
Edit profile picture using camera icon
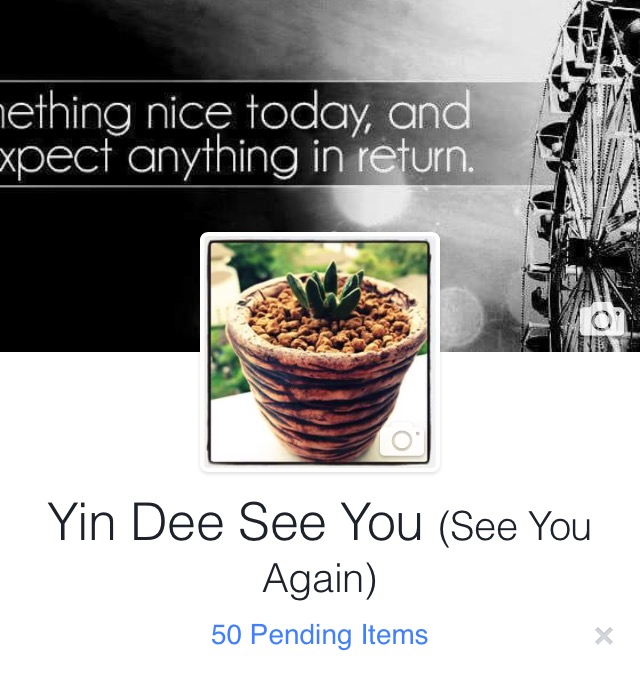(402, 441)
